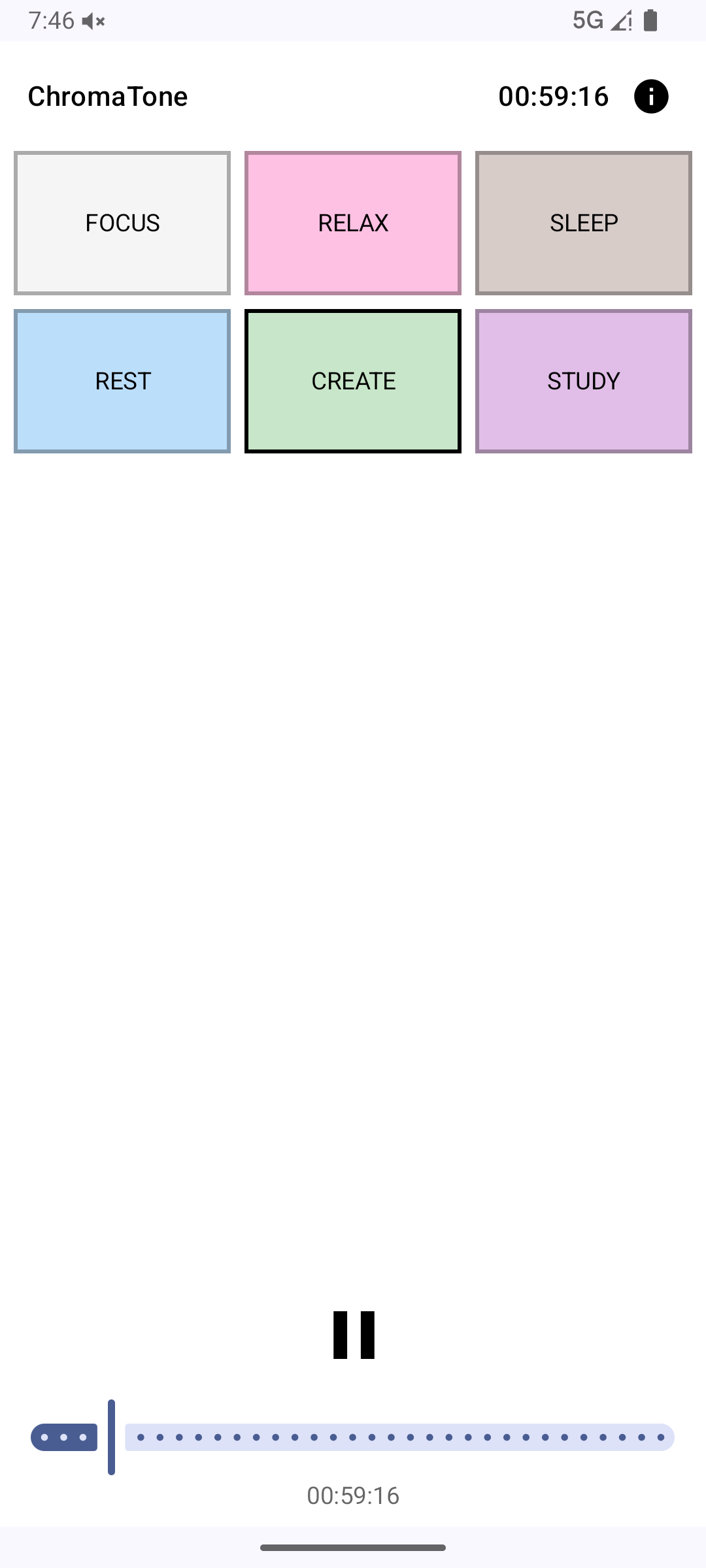Switch to the RELAX sound mode
706x1568 pixels.
[x=352, y=223]
